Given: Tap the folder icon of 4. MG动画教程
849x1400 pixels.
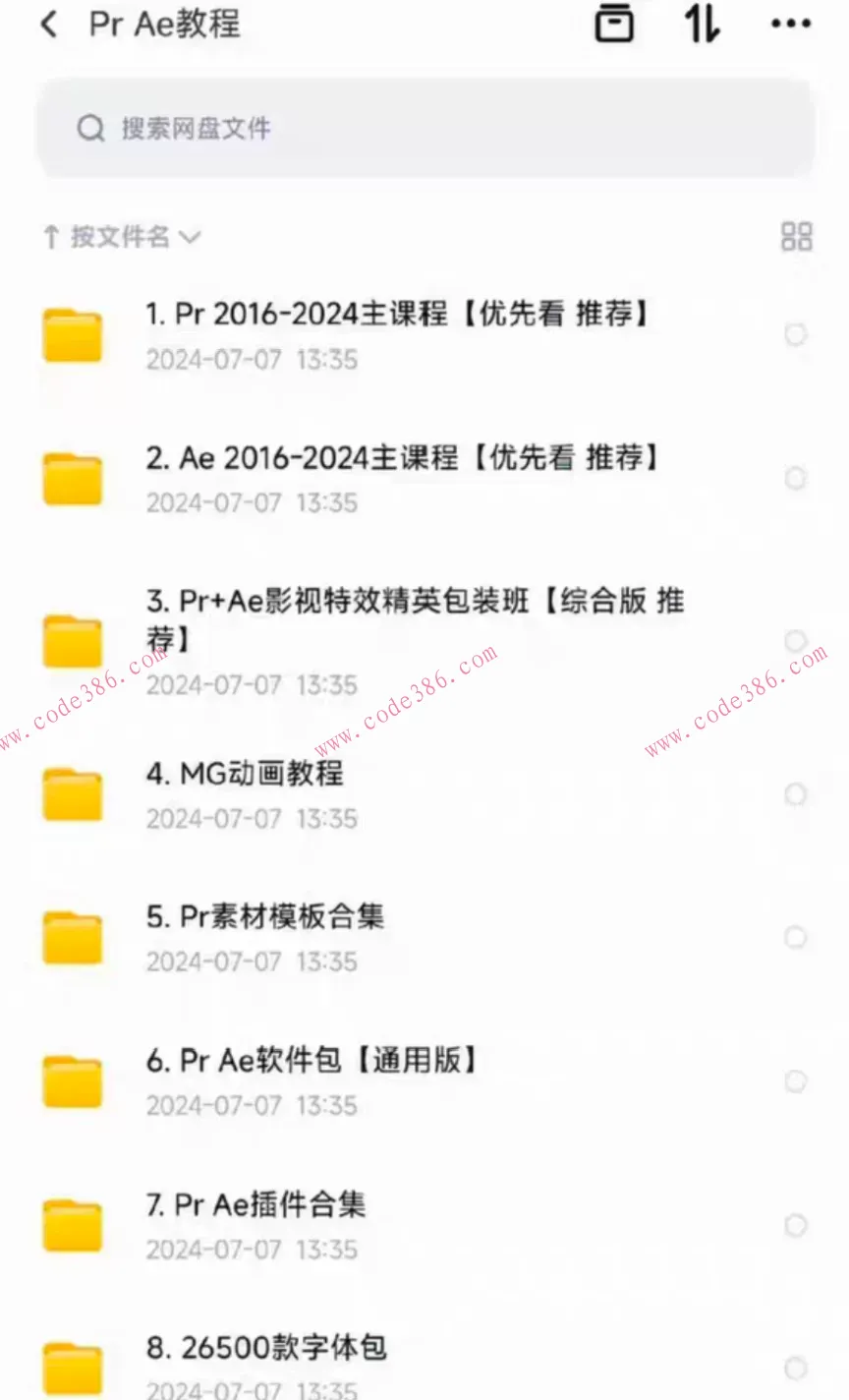Looking at the screenshot, I should [73, 794].
